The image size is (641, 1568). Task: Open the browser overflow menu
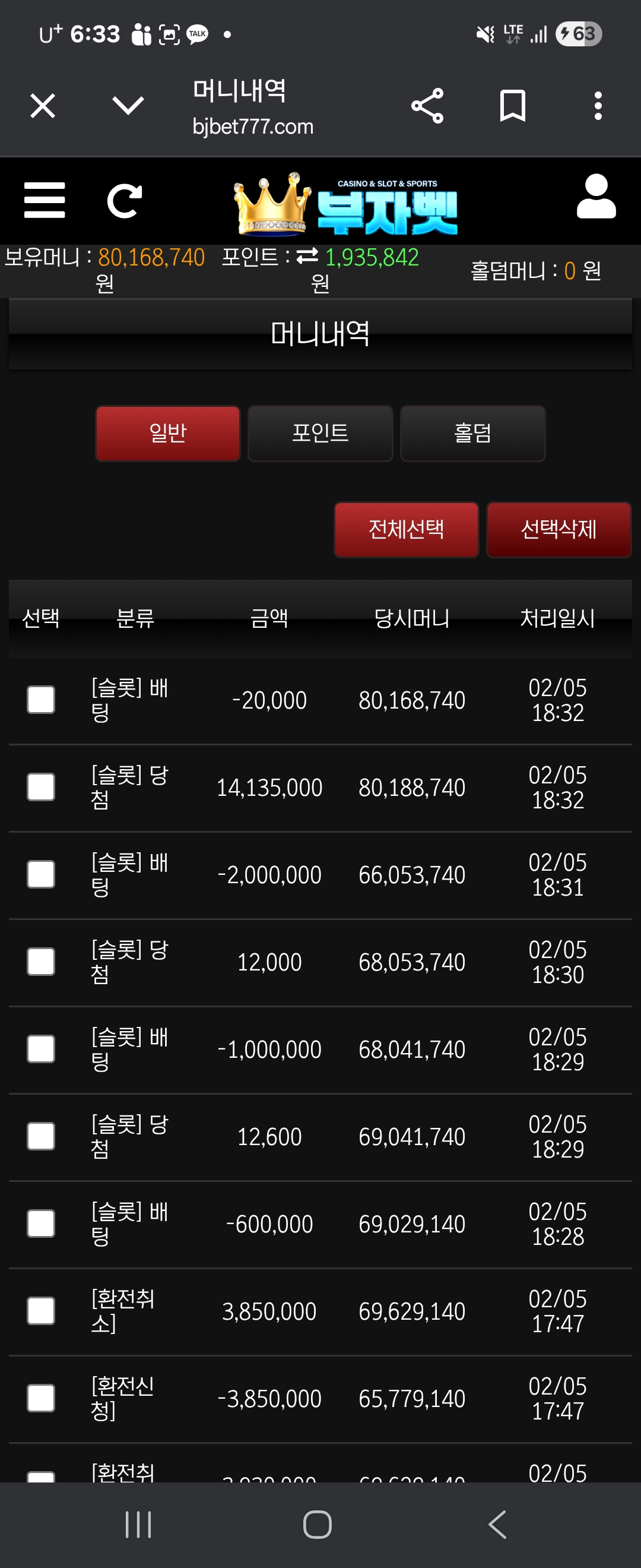598,106
